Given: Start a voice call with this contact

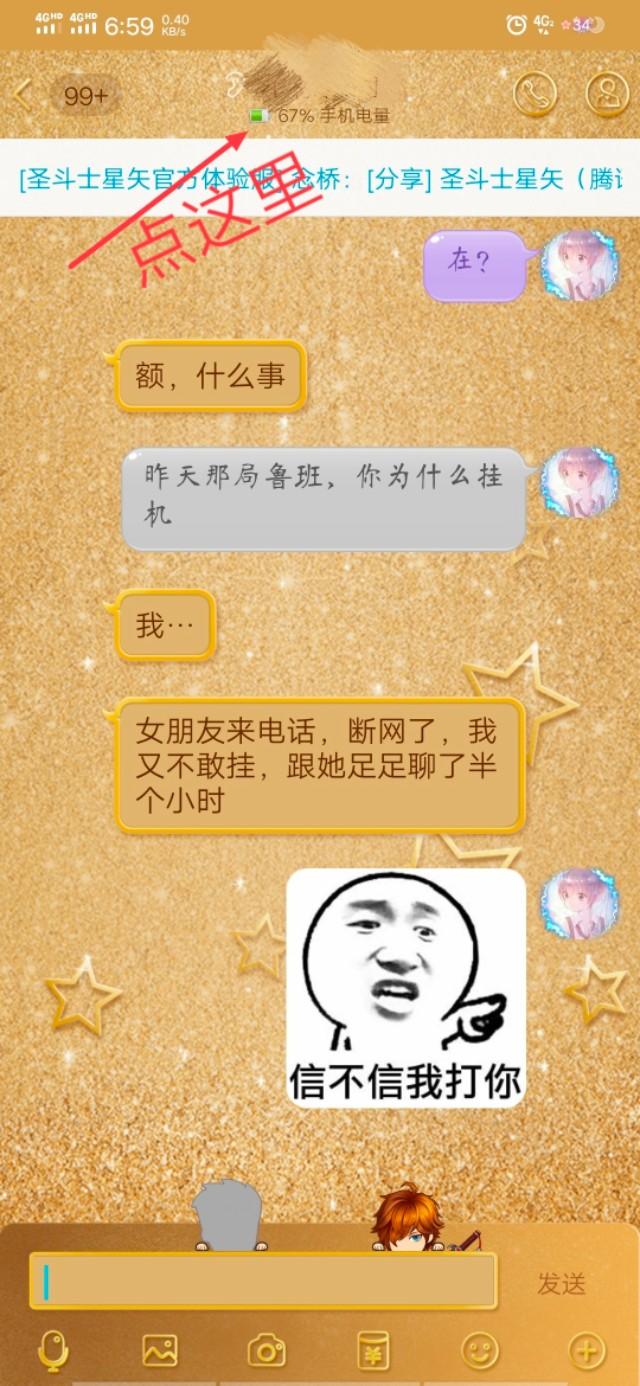Looking at the screenshot, I should pyautogui.click(x=534, y=95).
